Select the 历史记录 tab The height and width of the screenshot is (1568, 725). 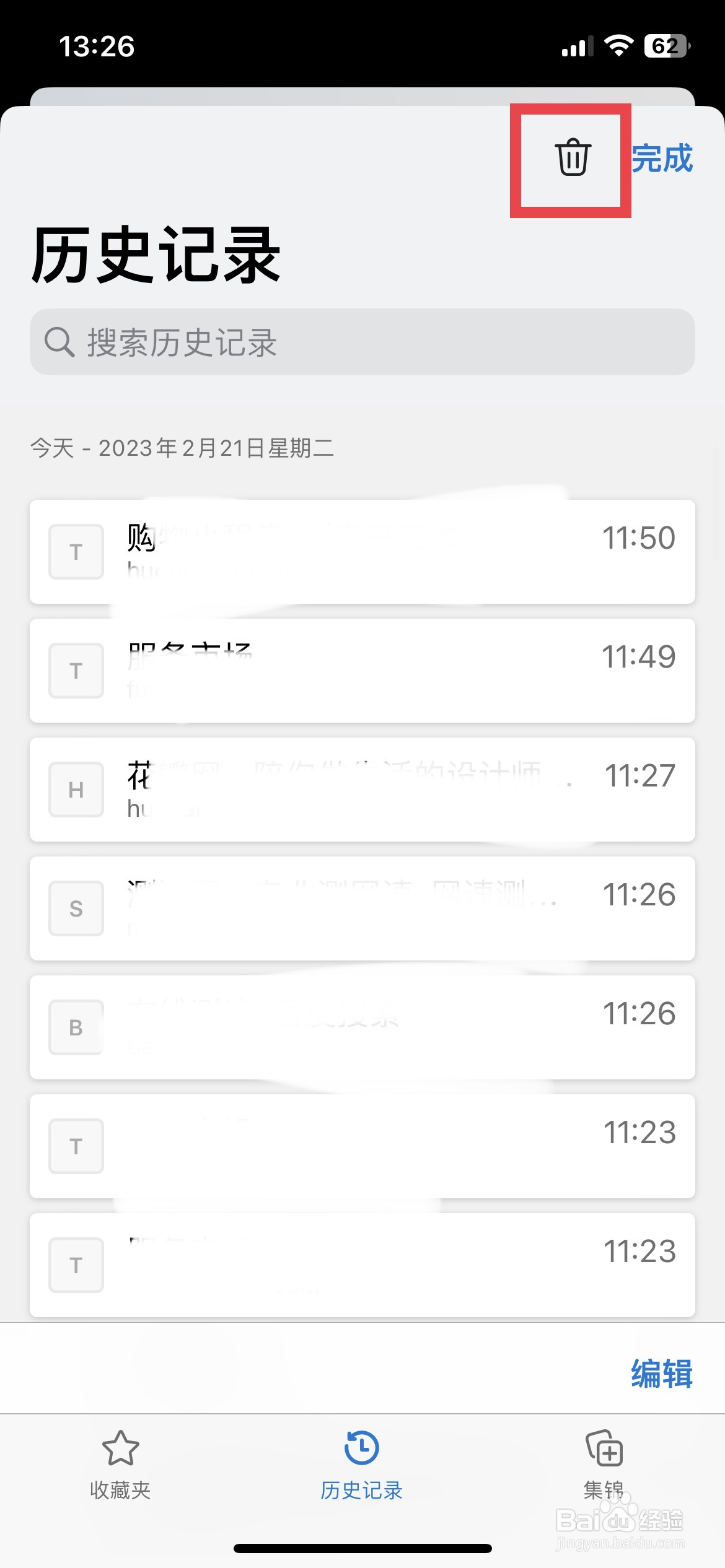362,1465
